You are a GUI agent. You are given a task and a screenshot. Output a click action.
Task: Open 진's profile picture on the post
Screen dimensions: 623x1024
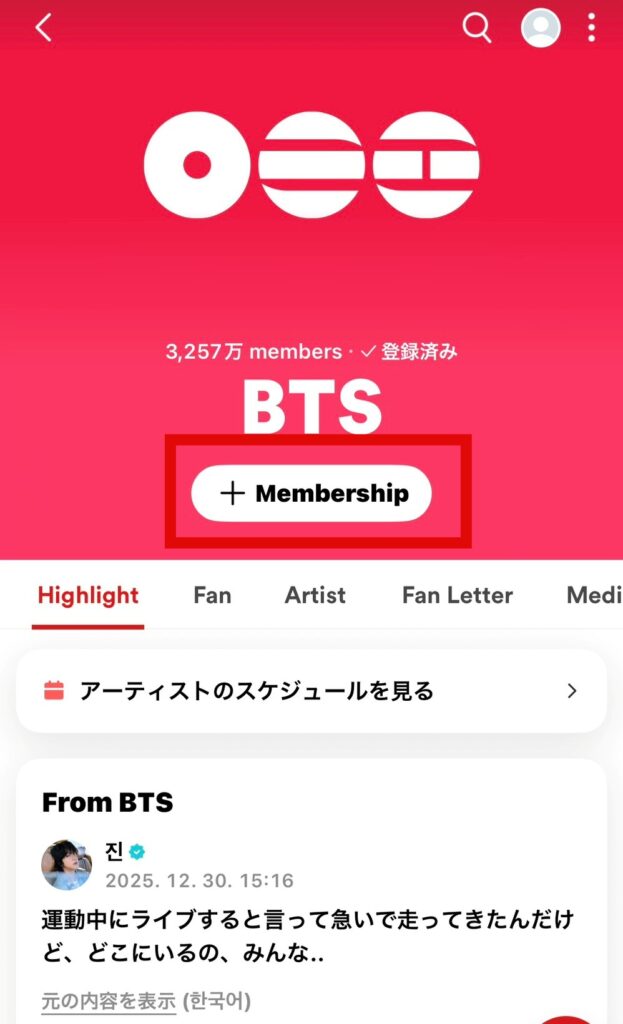click(66, 865)
